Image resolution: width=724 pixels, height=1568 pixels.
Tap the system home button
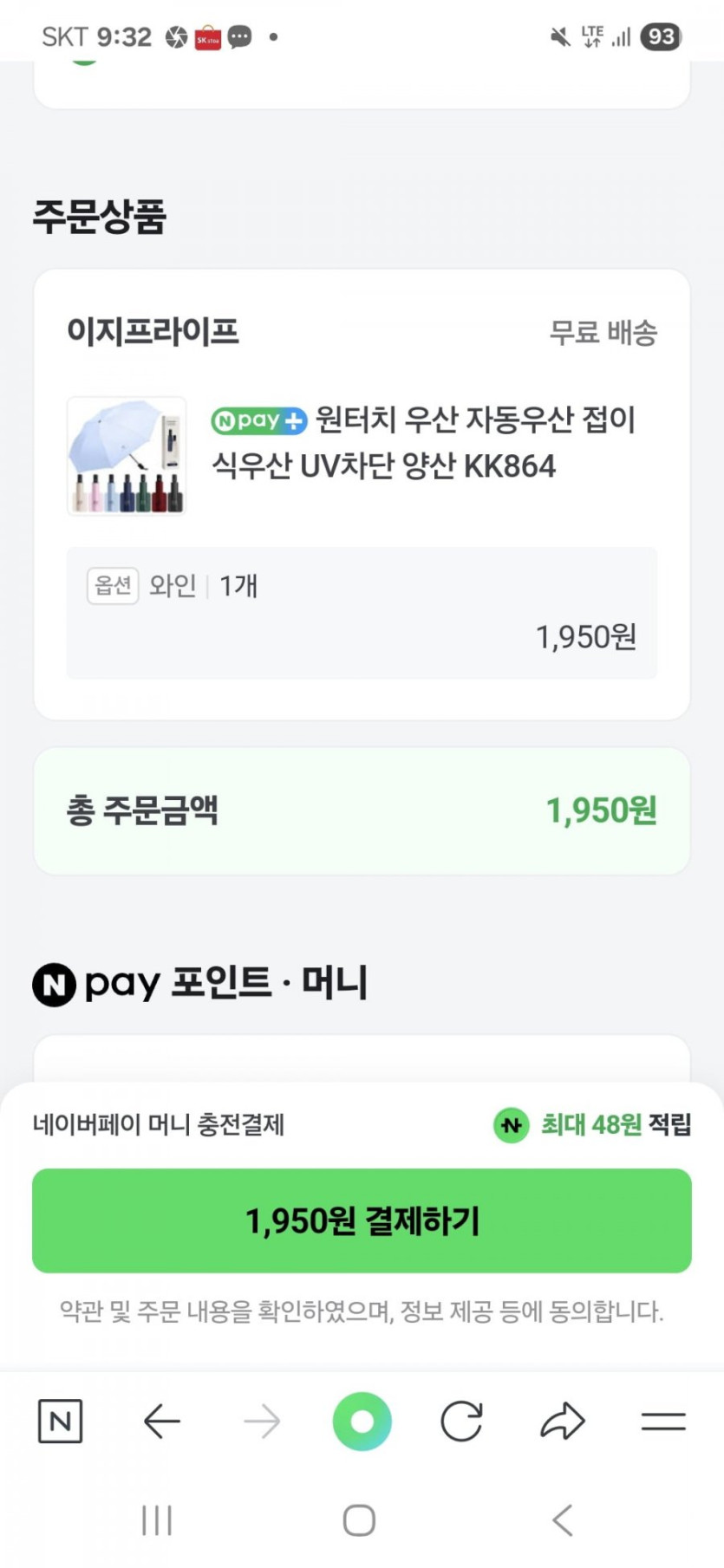pyautogui.click(x=359, y=1520)
